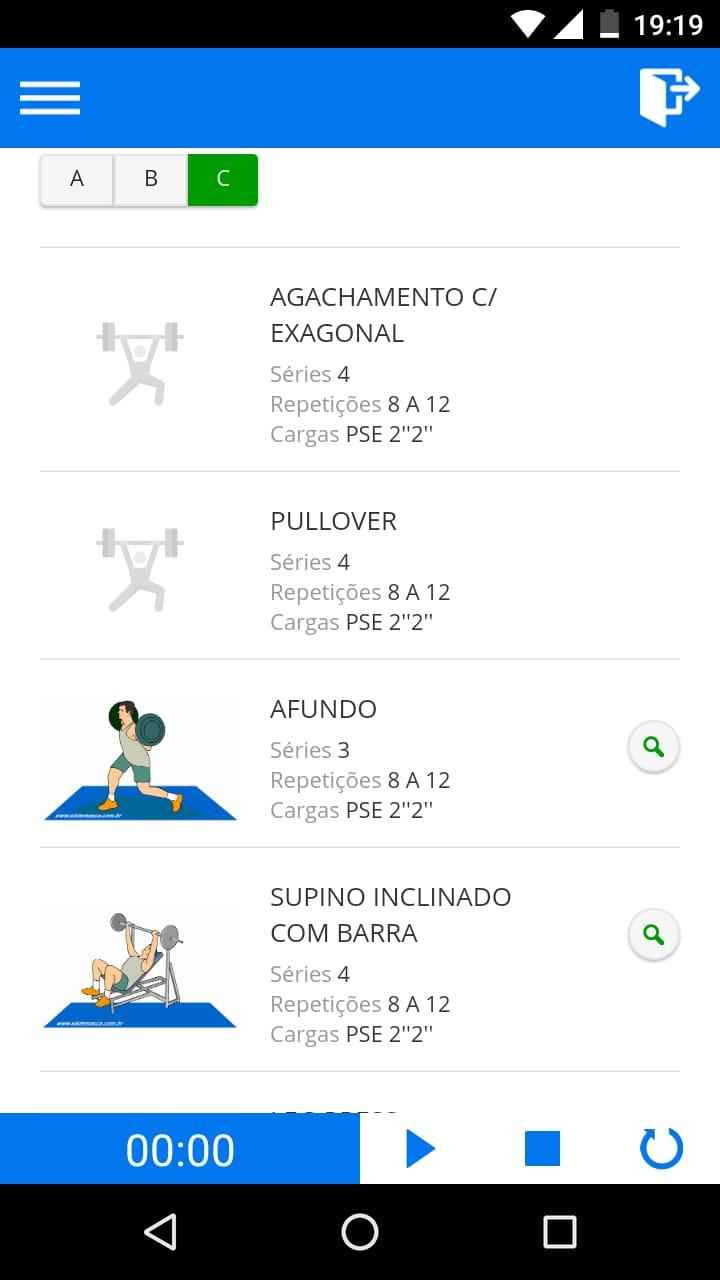Go back with the system back button

pyautogui.click(x=160, y=1232)
